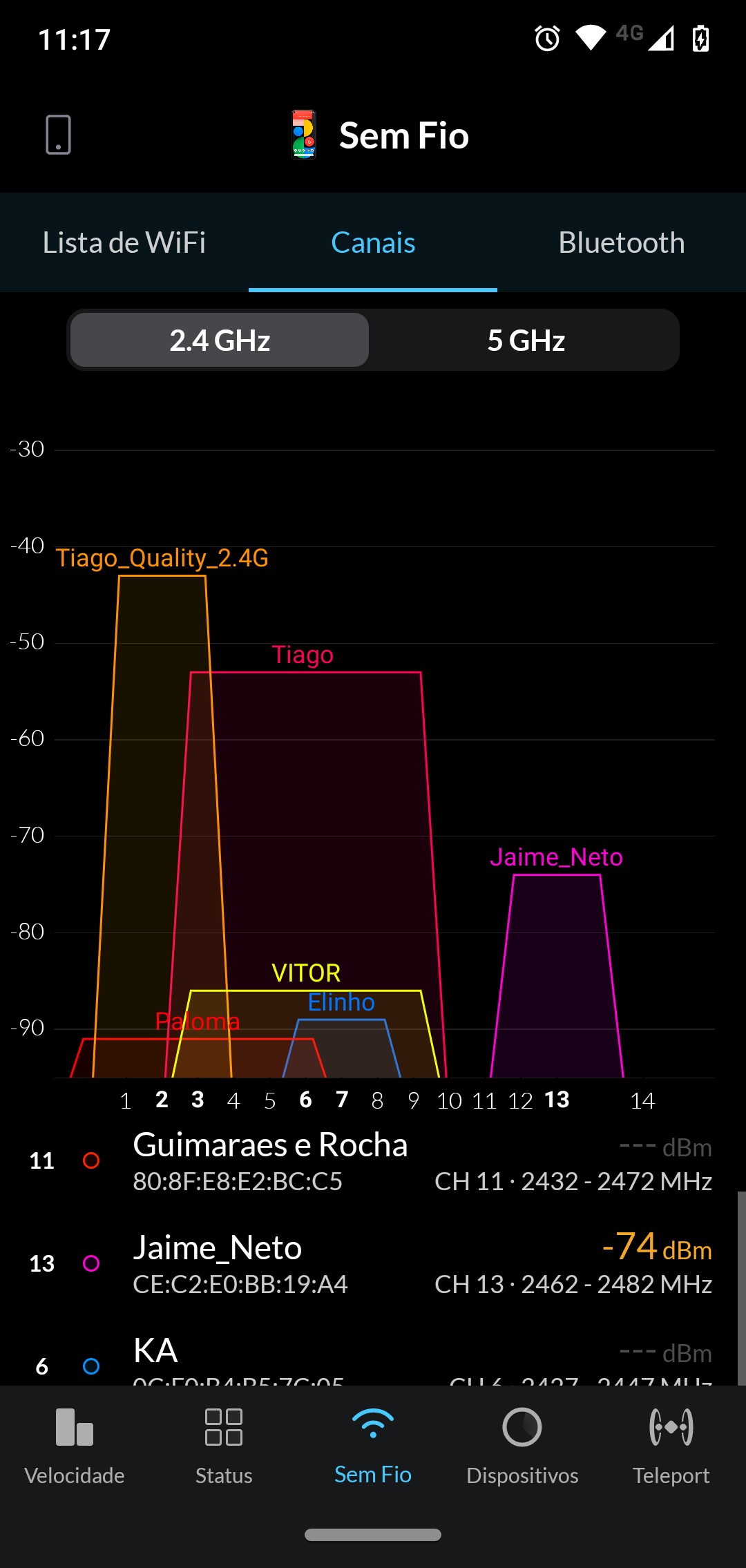This screenshot has height=1568, width=746.
Task: Tap the Sem Fio bottom tab
Action: 373,1445
